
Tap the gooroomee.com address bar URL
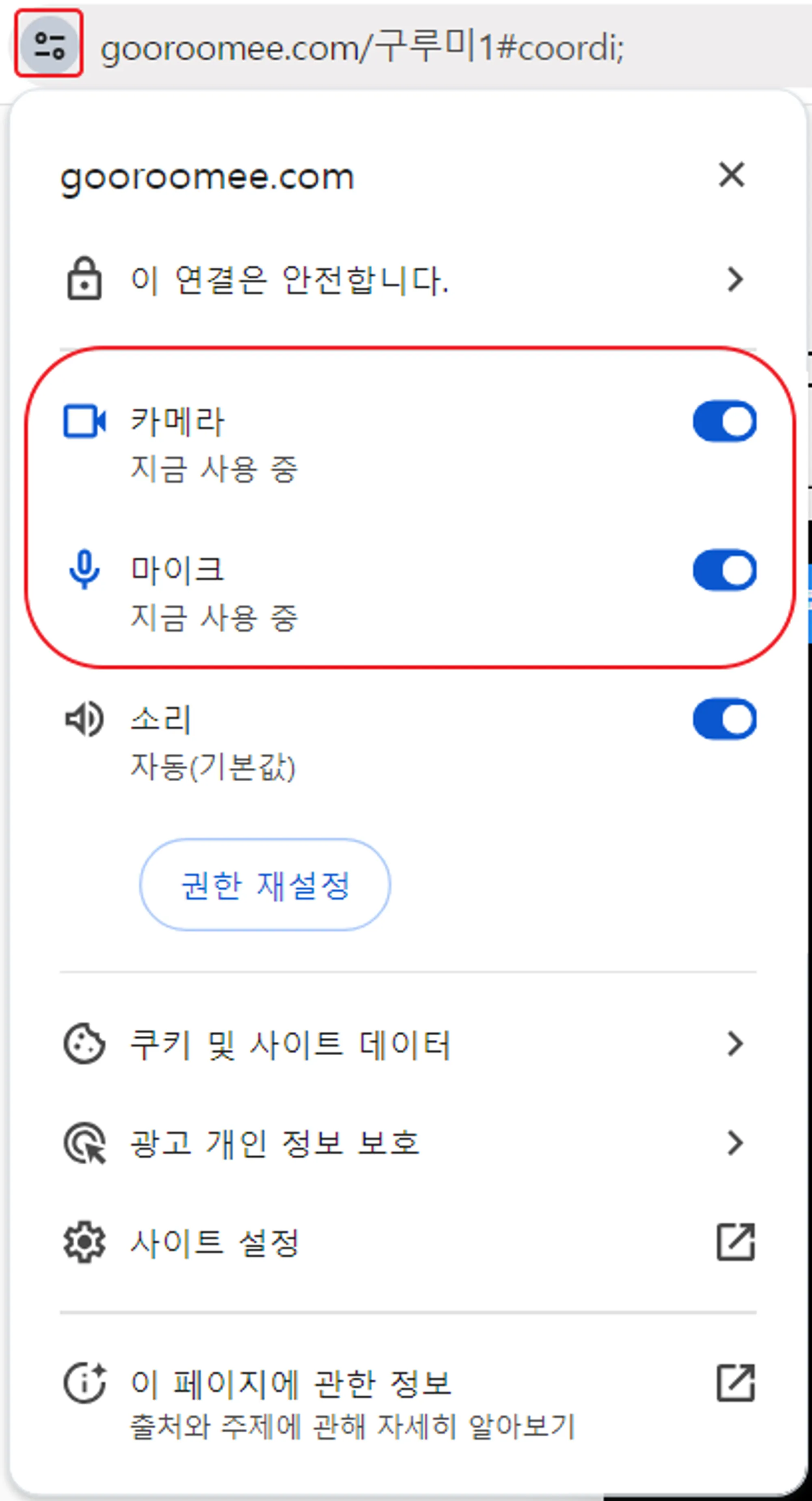362,47
